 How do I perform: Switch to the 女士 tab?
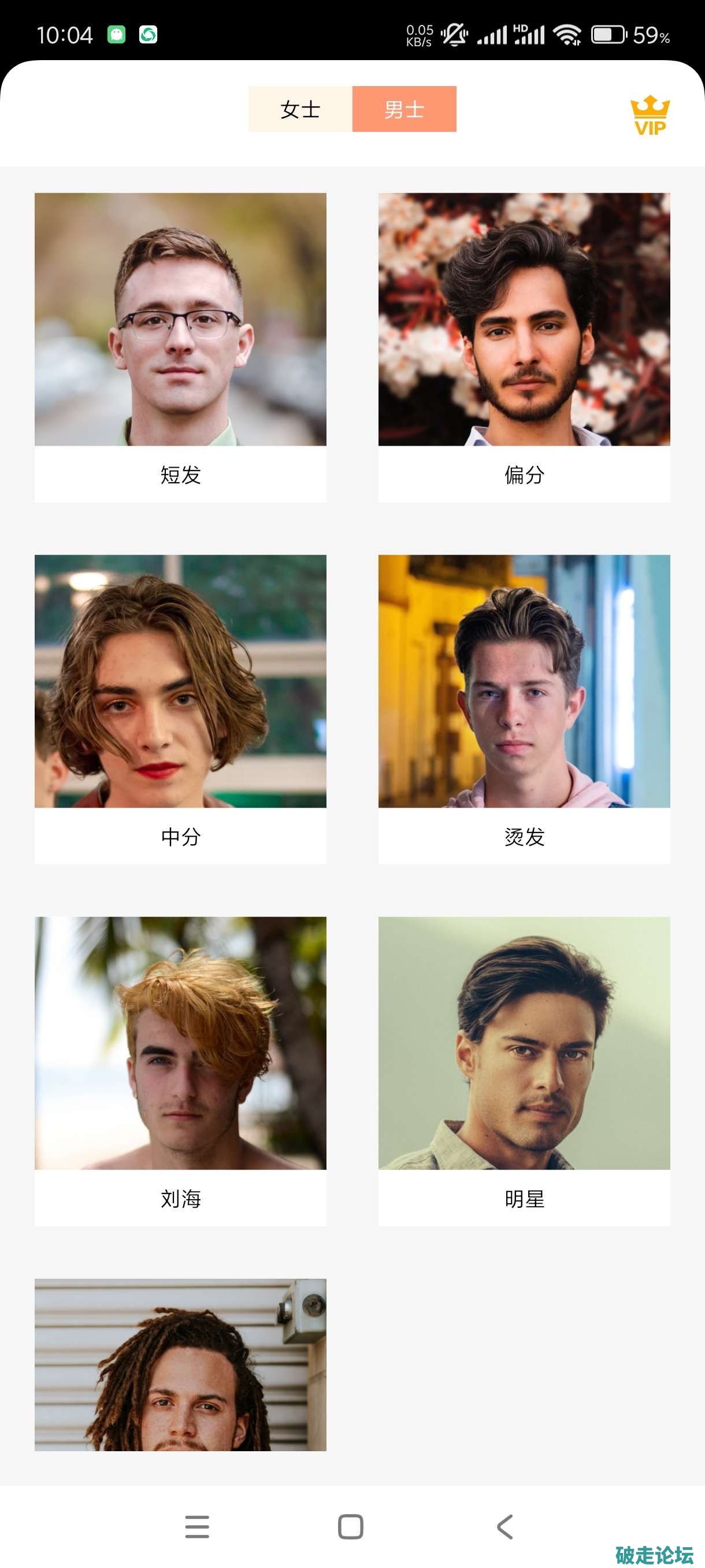(300, 109)
